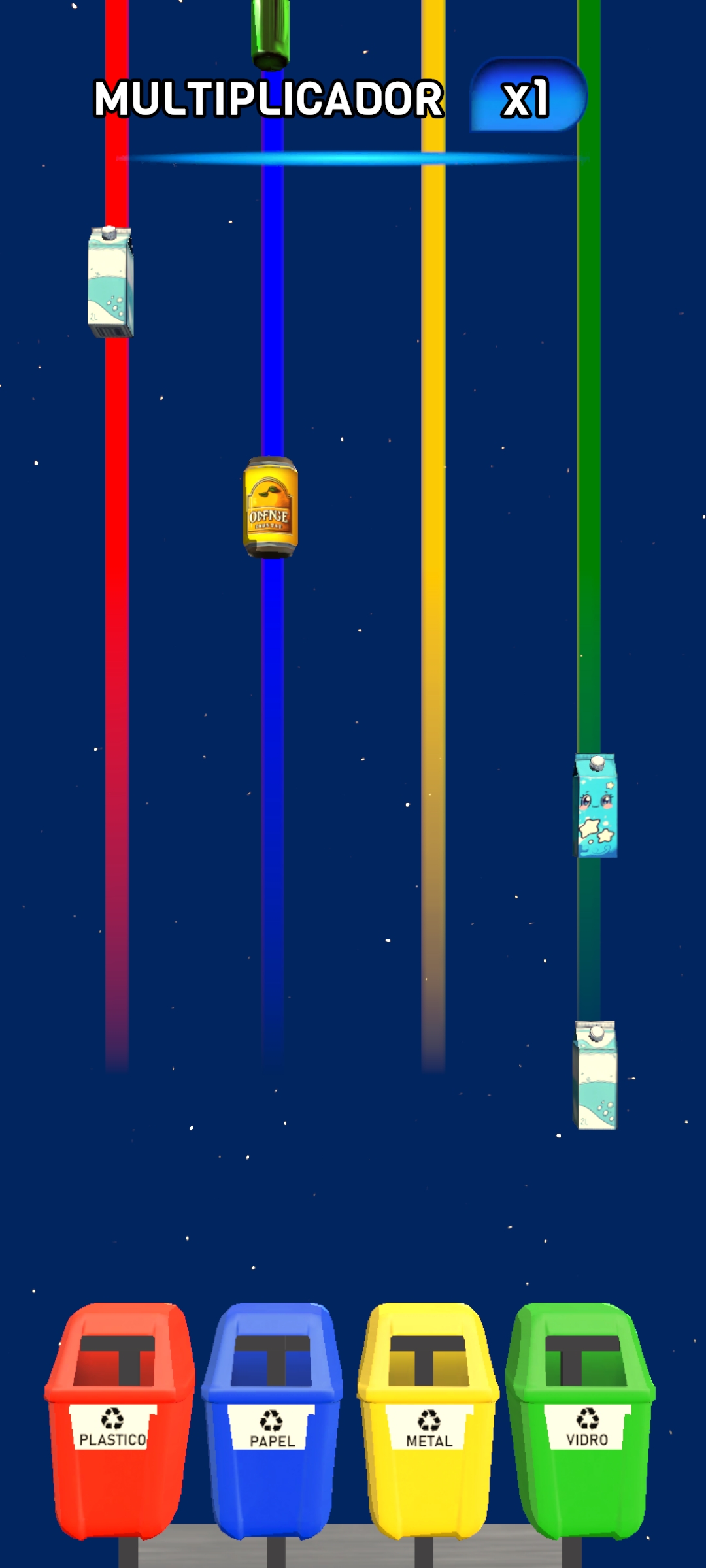Choose the yellow METAL bin
706x1568 pixels.
429,1421
